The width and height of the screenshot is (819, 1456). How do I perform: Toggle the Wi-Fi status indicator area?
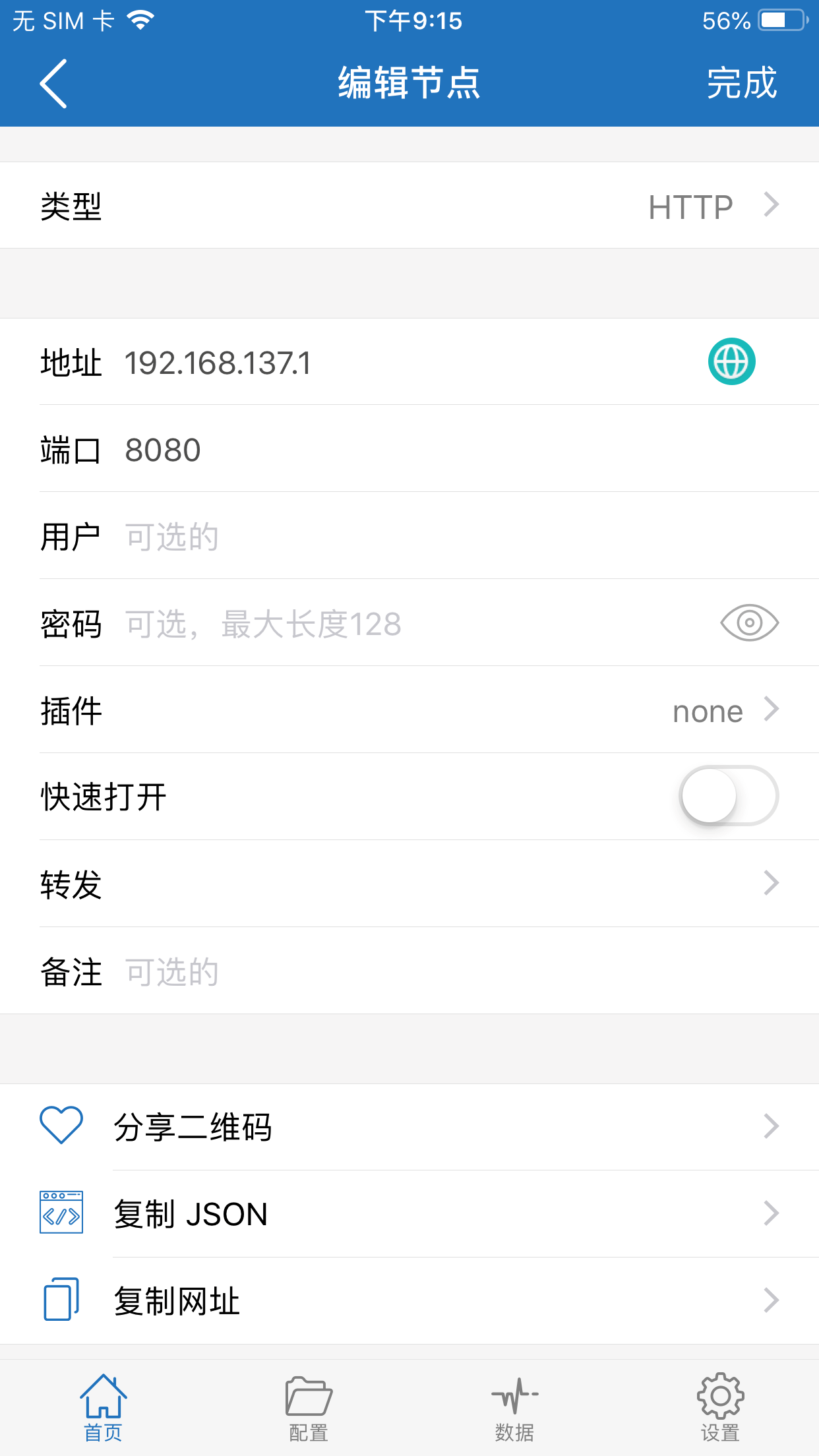coord(139,18)
